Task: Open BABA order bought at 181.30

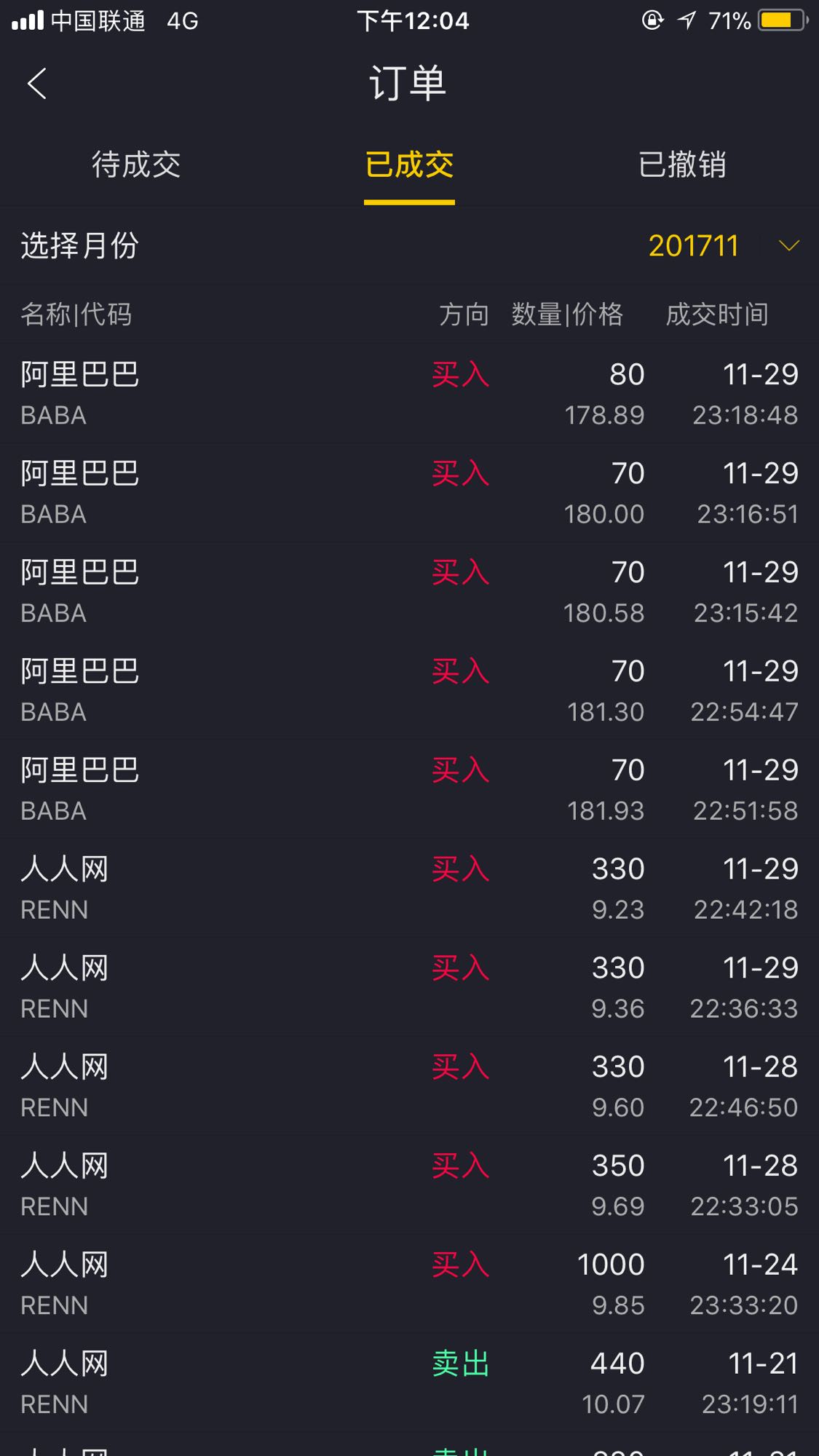Action: (409, 691)
